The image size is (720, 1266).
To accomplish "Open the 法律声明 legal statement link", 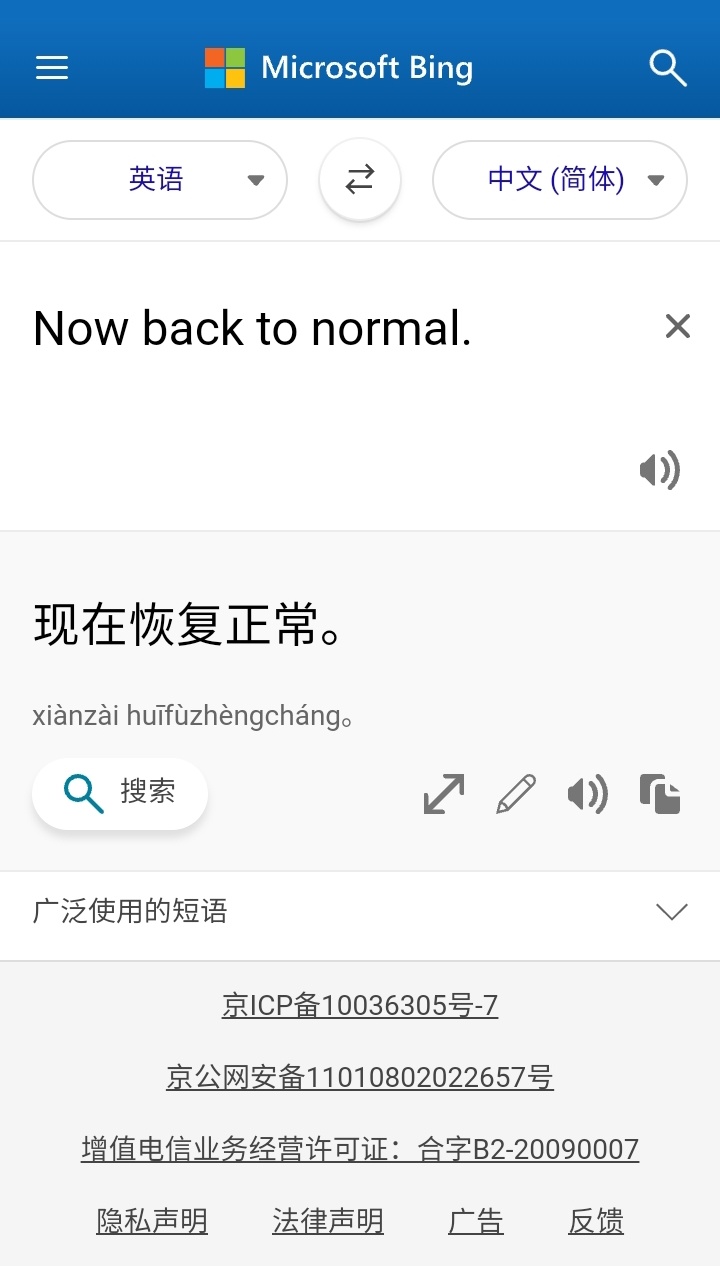I will pyautogui.click(x=328, y=1221).
